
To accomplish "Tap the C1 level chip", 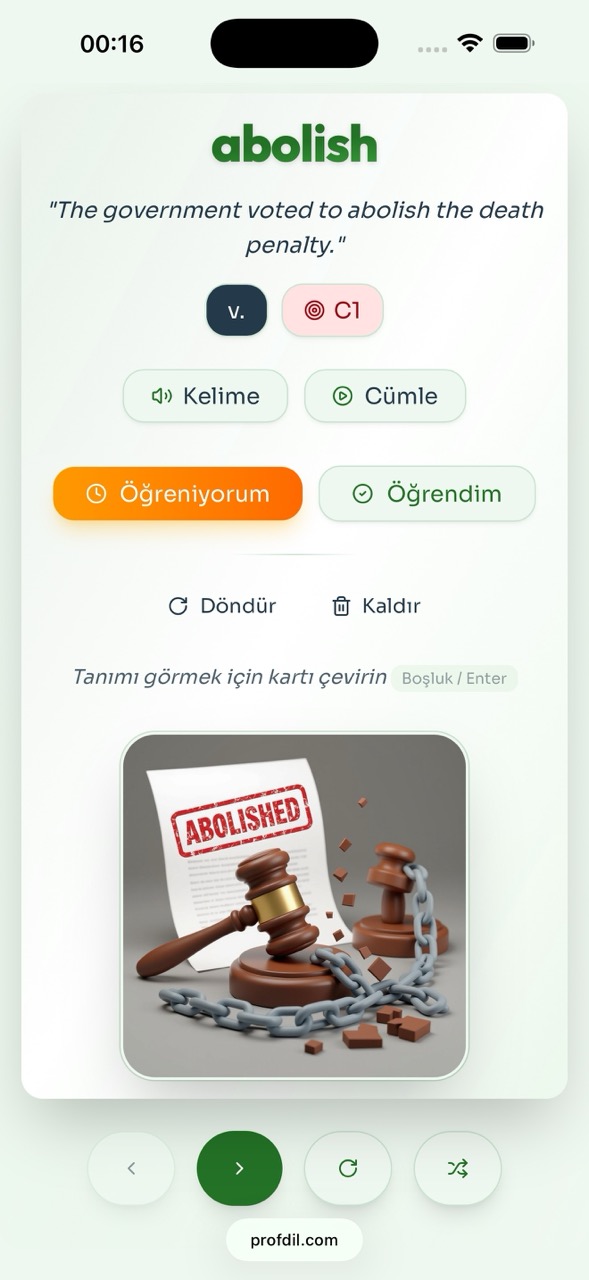I will [332, 310].
